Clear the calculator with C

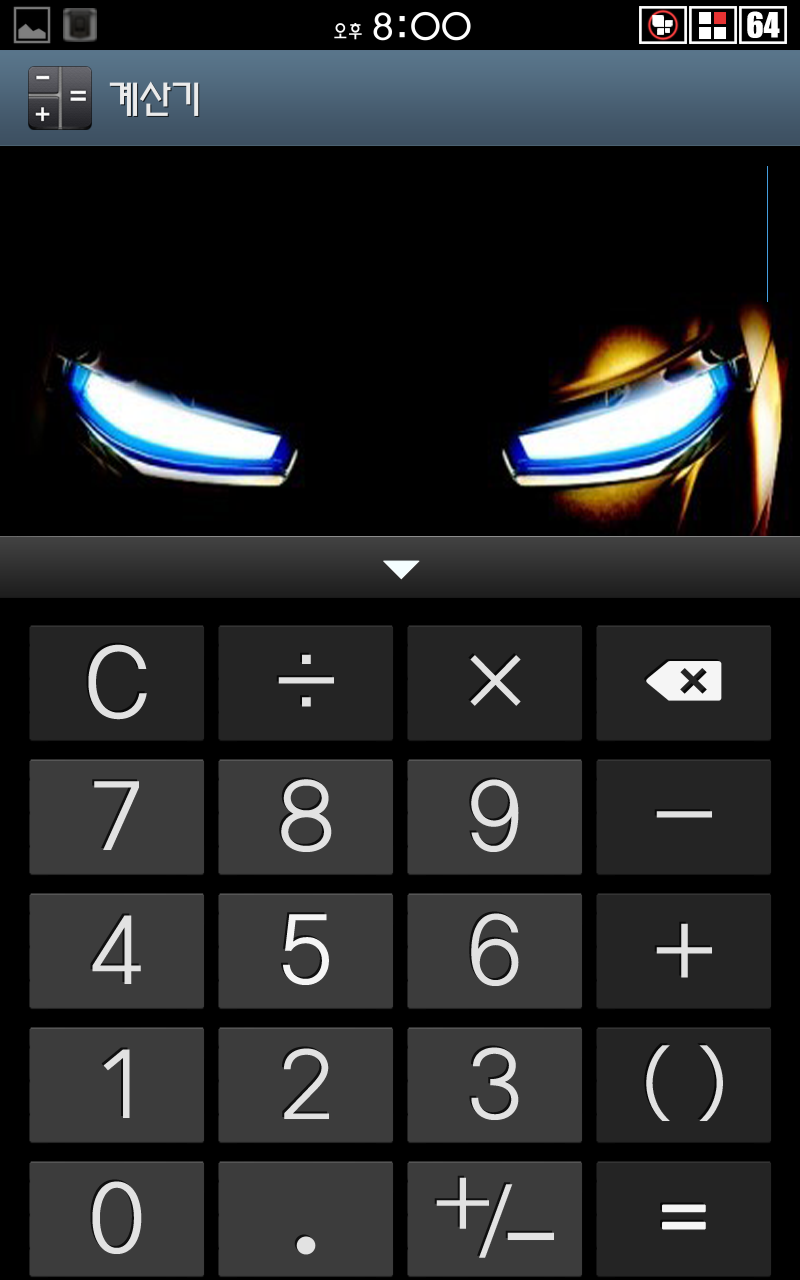[x=116, y=683]
